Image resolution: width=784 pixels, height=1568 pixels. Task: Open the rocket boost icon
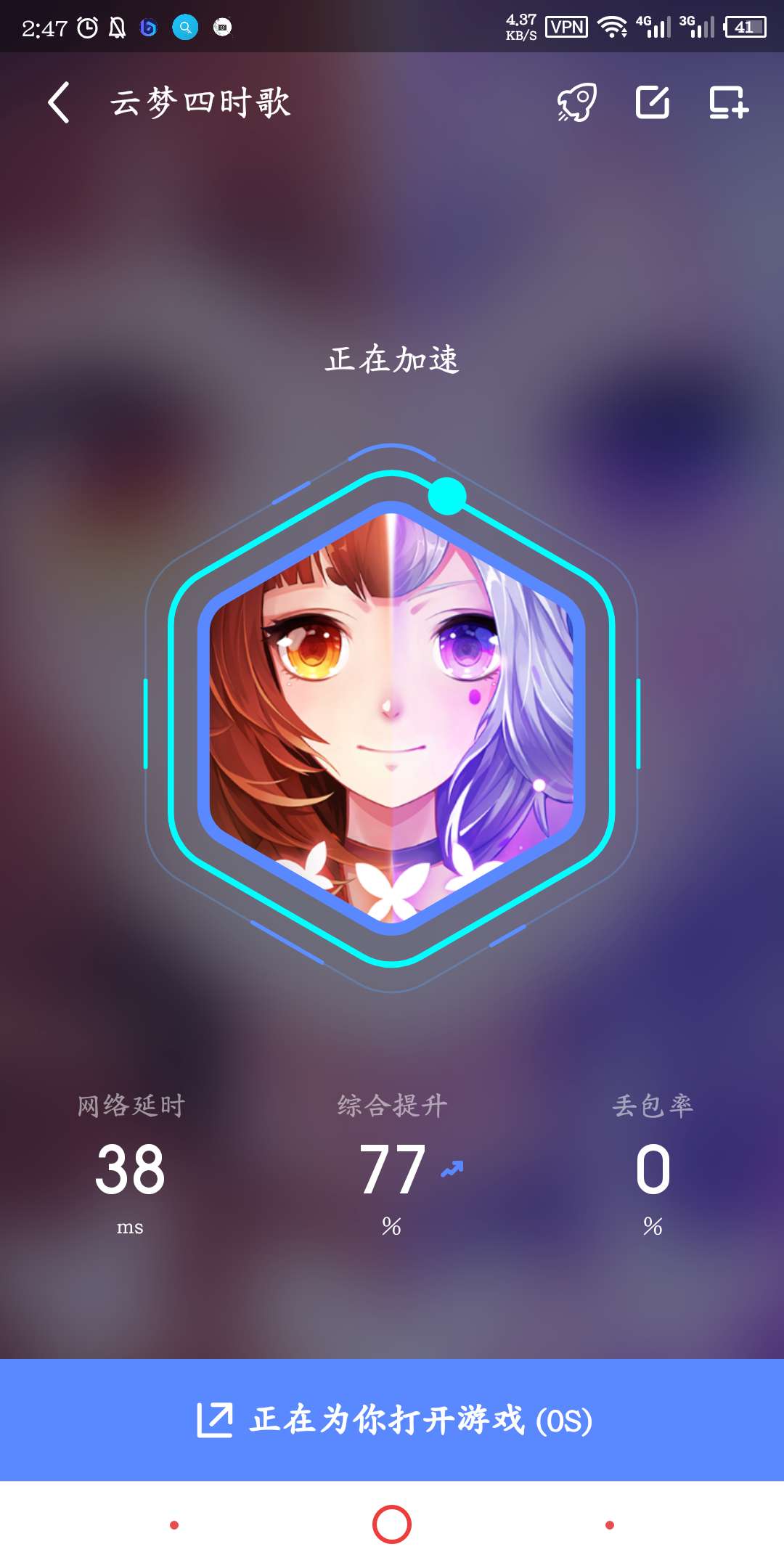click(577, 102)
